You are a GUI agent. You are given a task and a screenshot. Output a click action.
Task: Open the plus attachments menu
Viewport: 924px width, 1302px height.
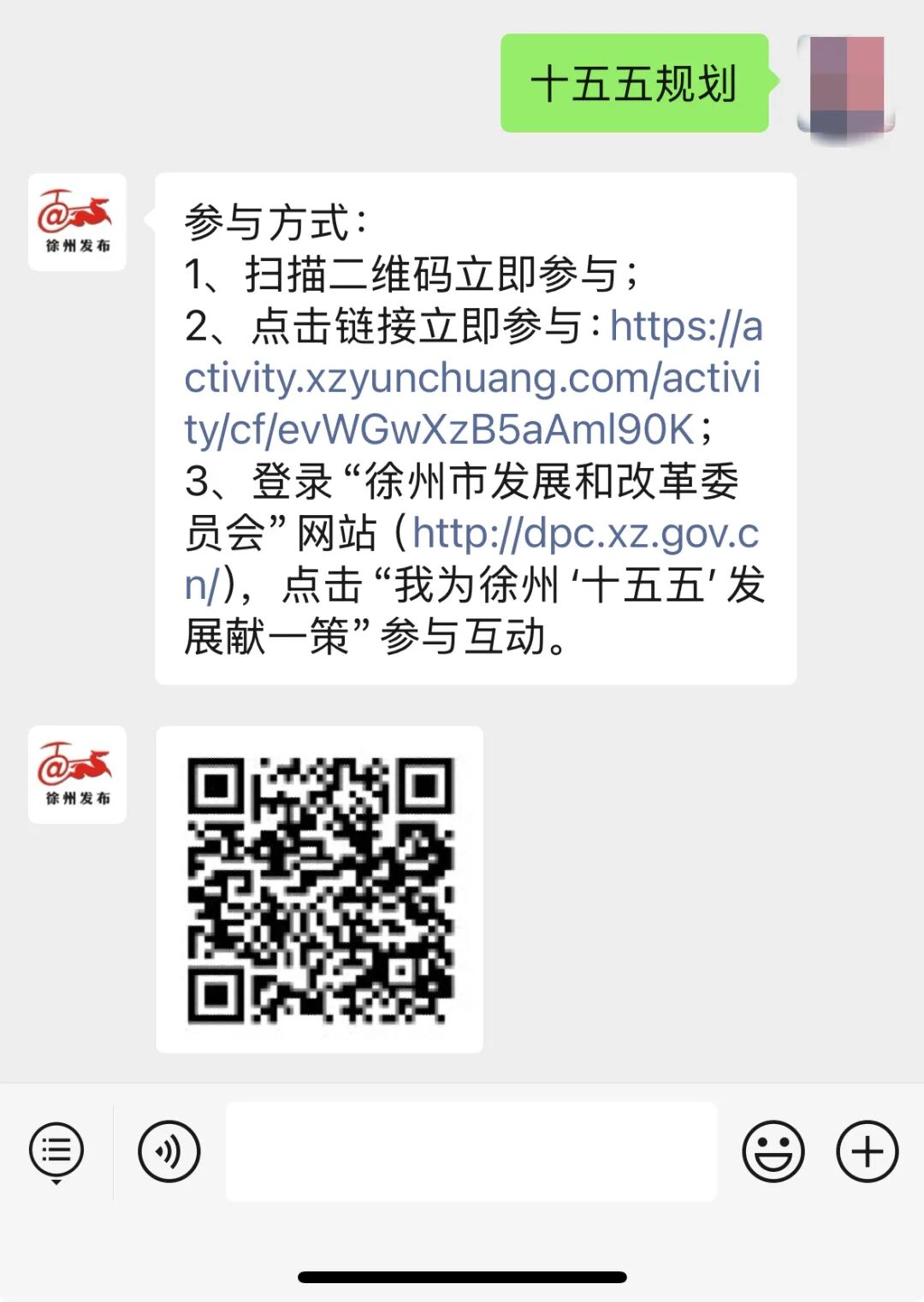867,1151
